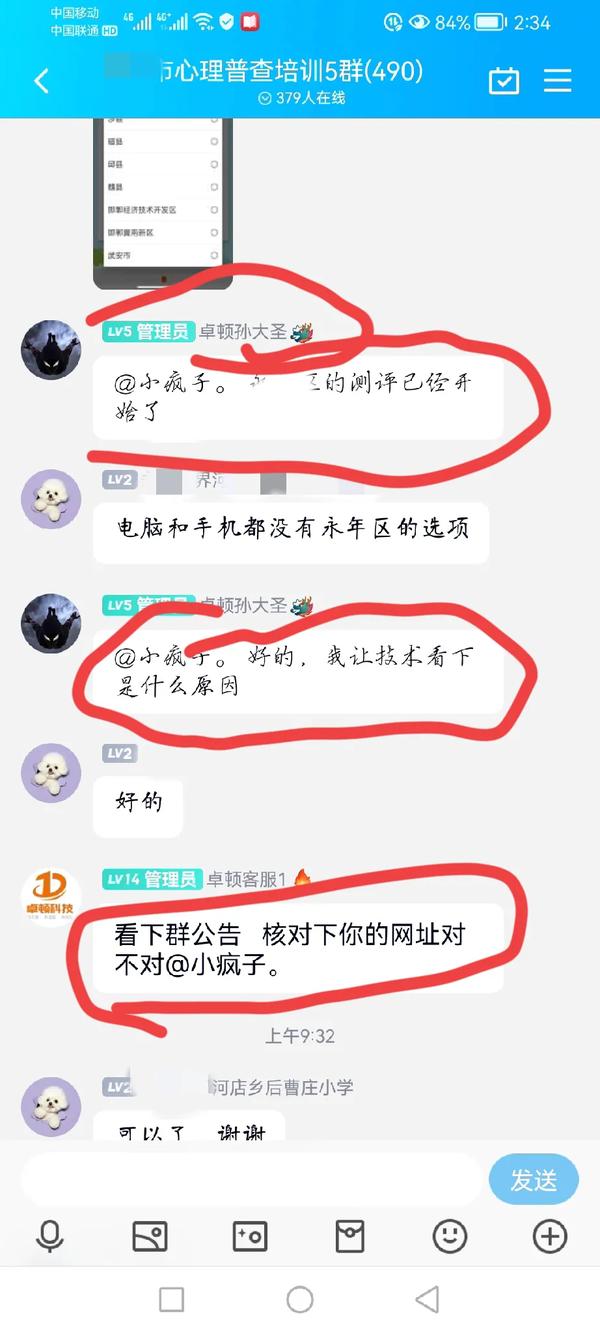Open the camera to take a photo

tap(249, 1237)
